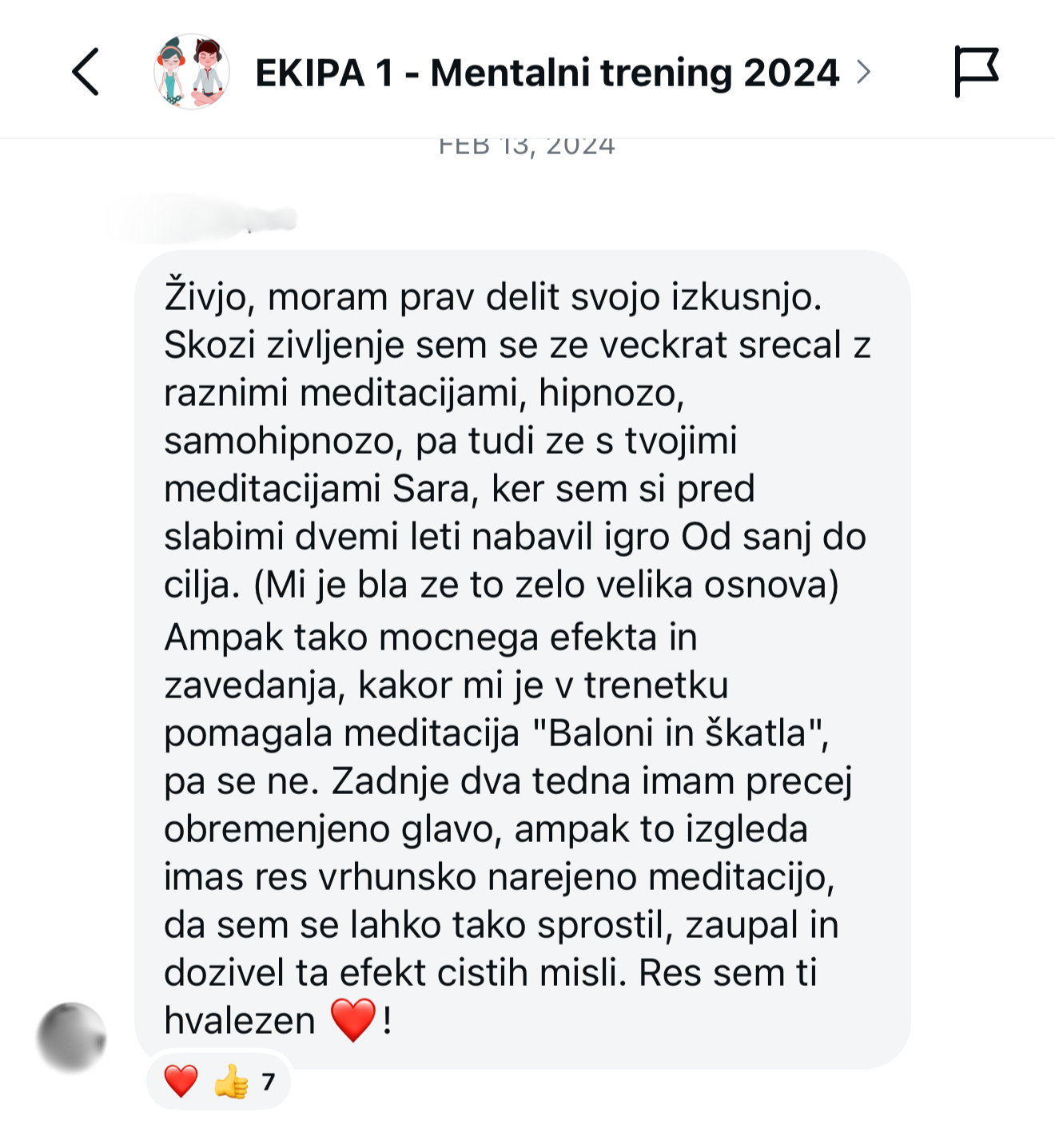Open EKIPA 1 - Mentalni trening 2024 details

547,73
